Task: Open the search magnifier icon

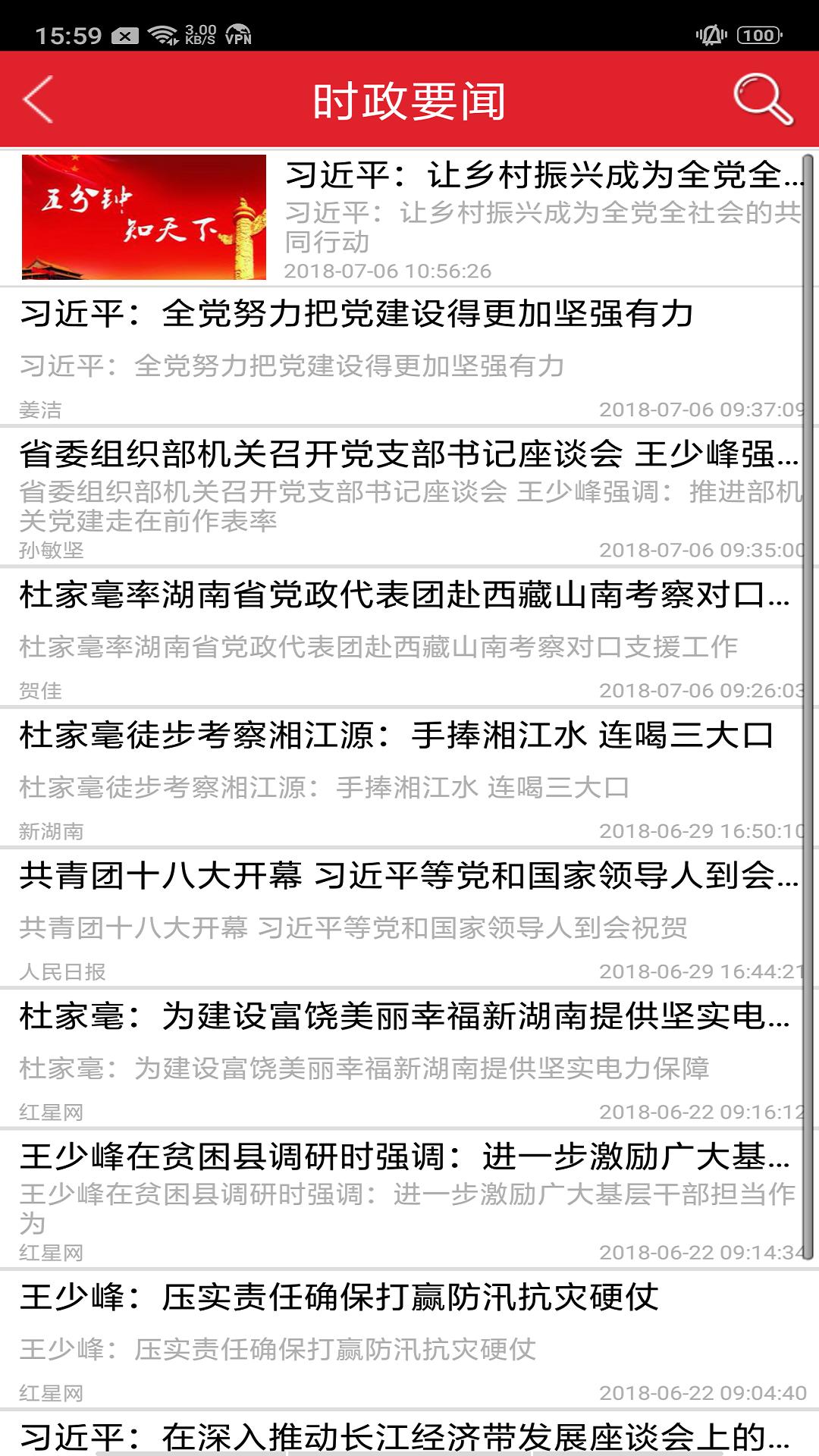Action: (762, 99)
